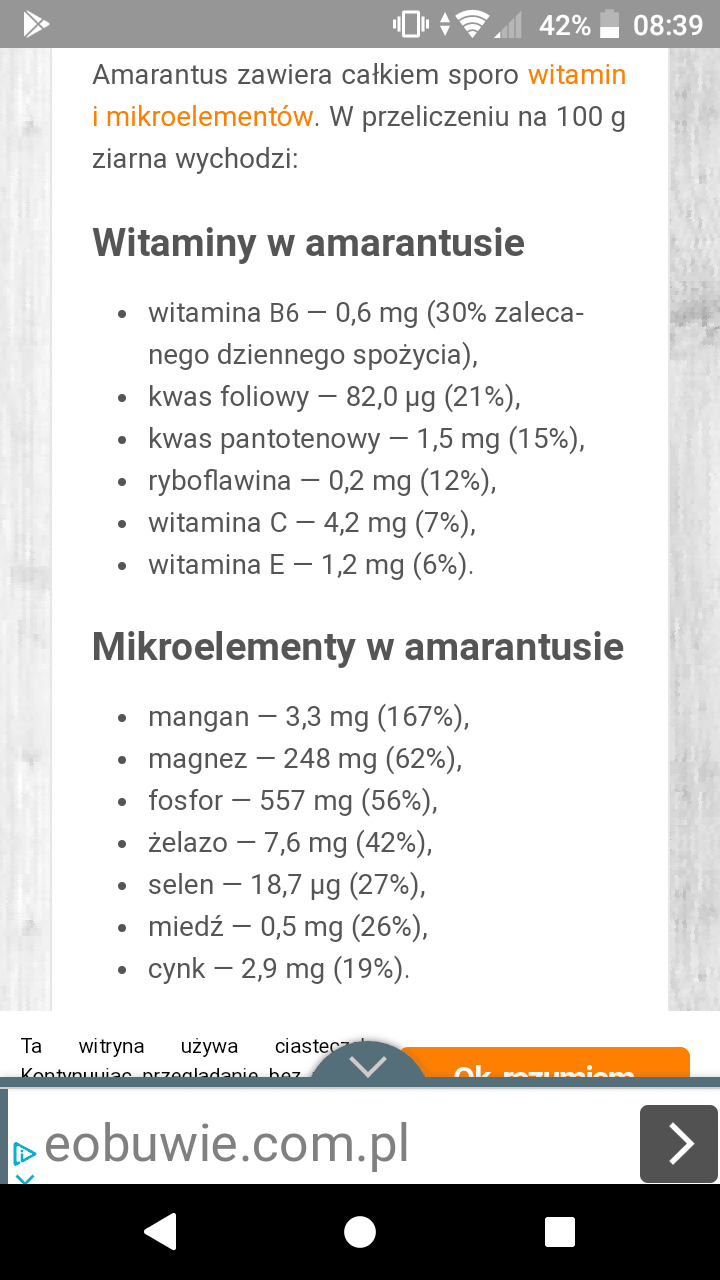Accept cookies with 'Ok, rozumiem' button
This screenshot has width=720, height=1280.
coord(545,1066)
